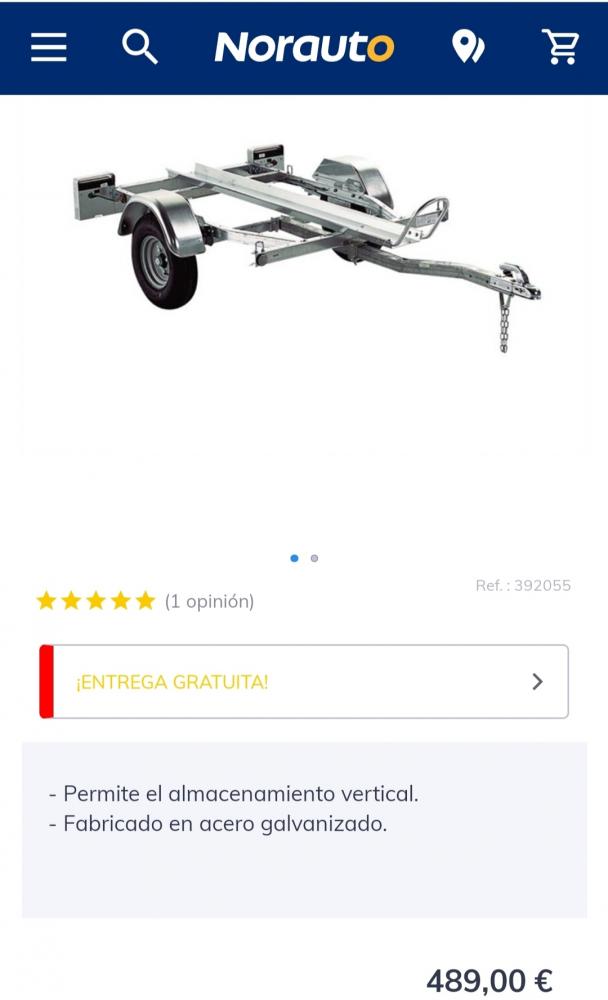Open the search magnifier
608x1000 pixels.
(x=139, y=46)
